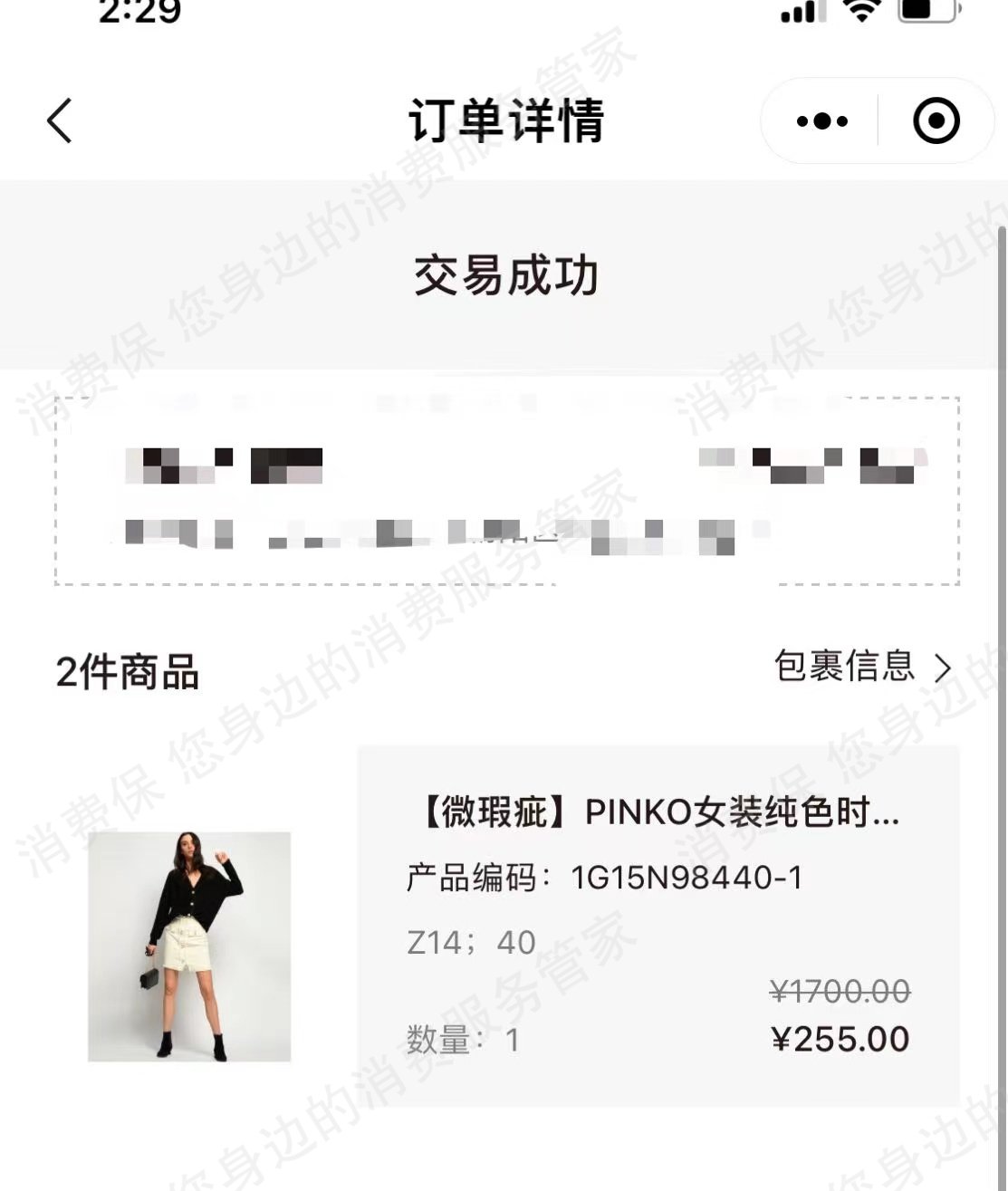Open the PINKO product photo
This screenshot has height=1191, width=1008.
(x=189, y=946)
